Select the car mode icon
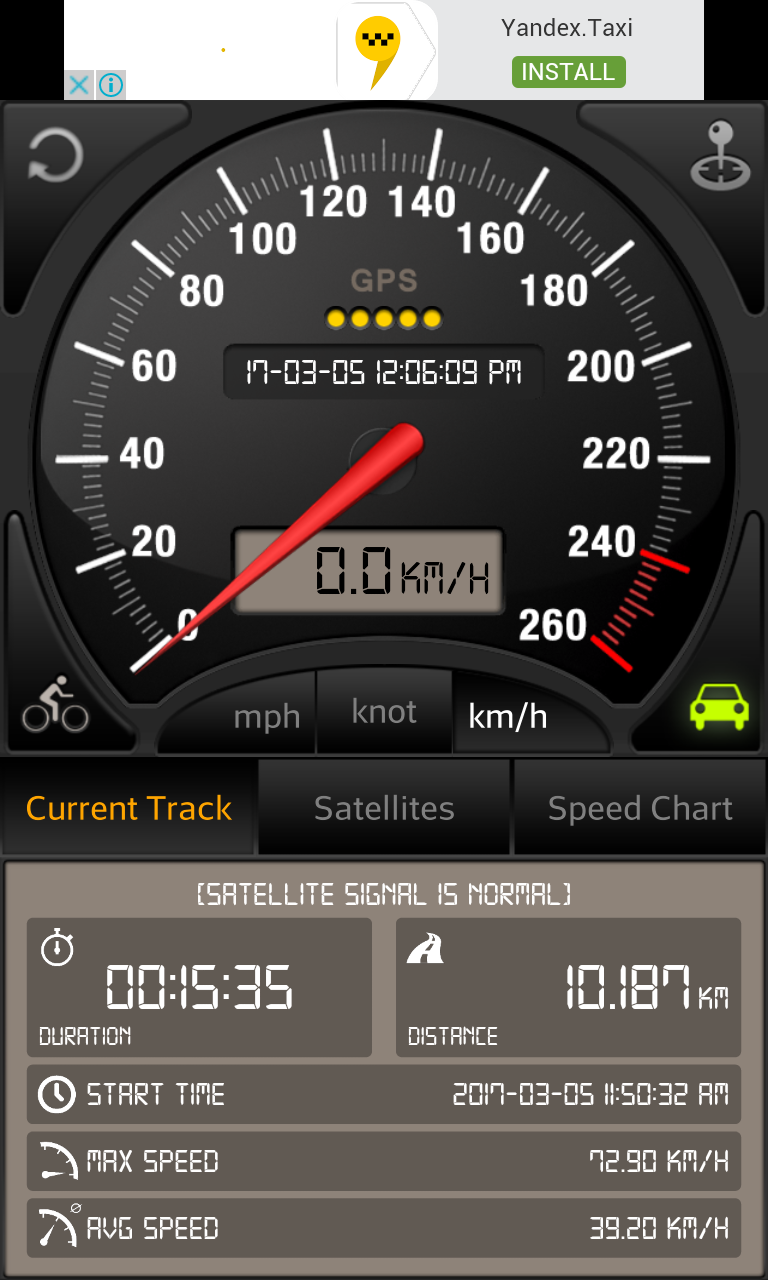 tap(719, 706)
